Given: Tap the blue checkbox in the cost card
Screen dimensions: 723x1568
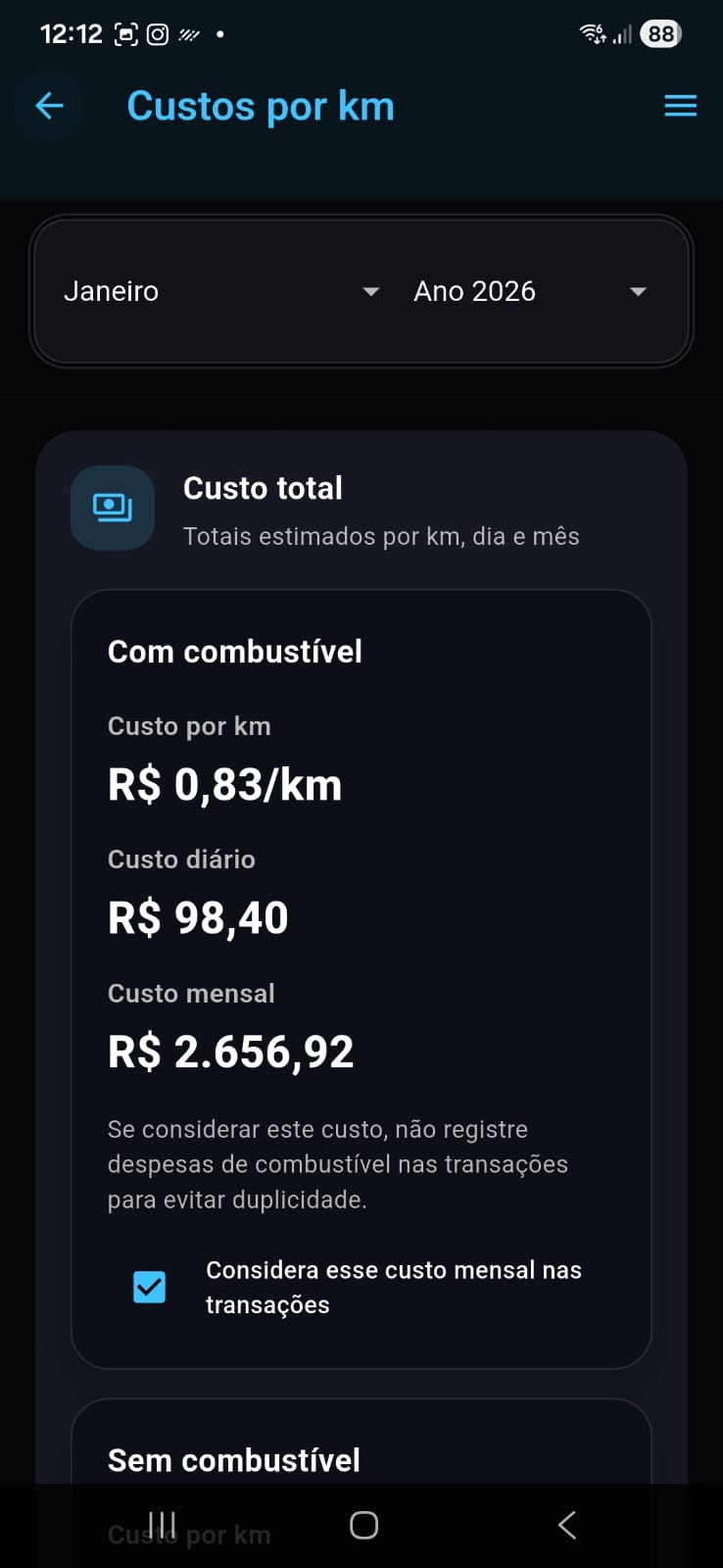Looking at the screenshot, I should tap(149, 1287).
